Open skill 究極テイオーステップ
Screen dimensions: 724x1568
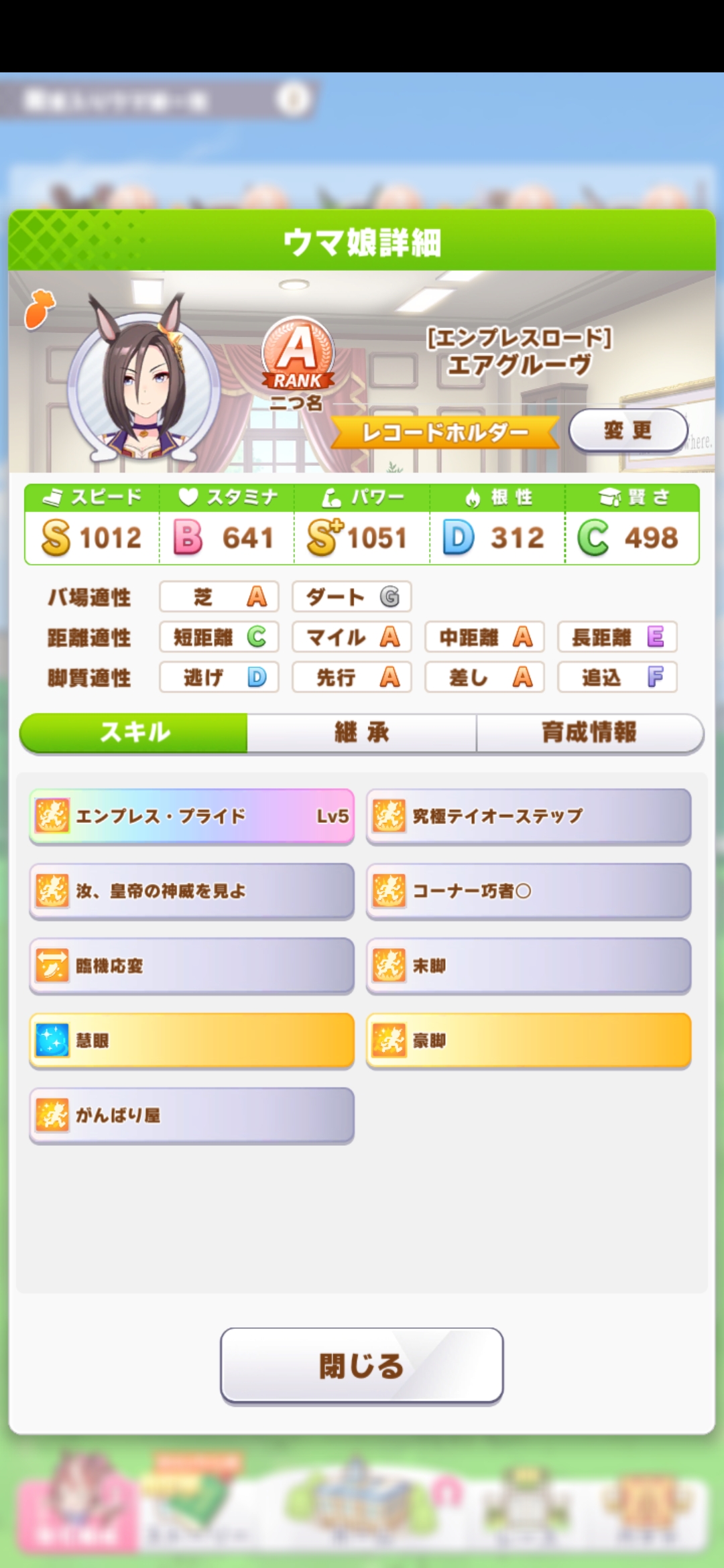pyautogui.click(x=528, y=816)
